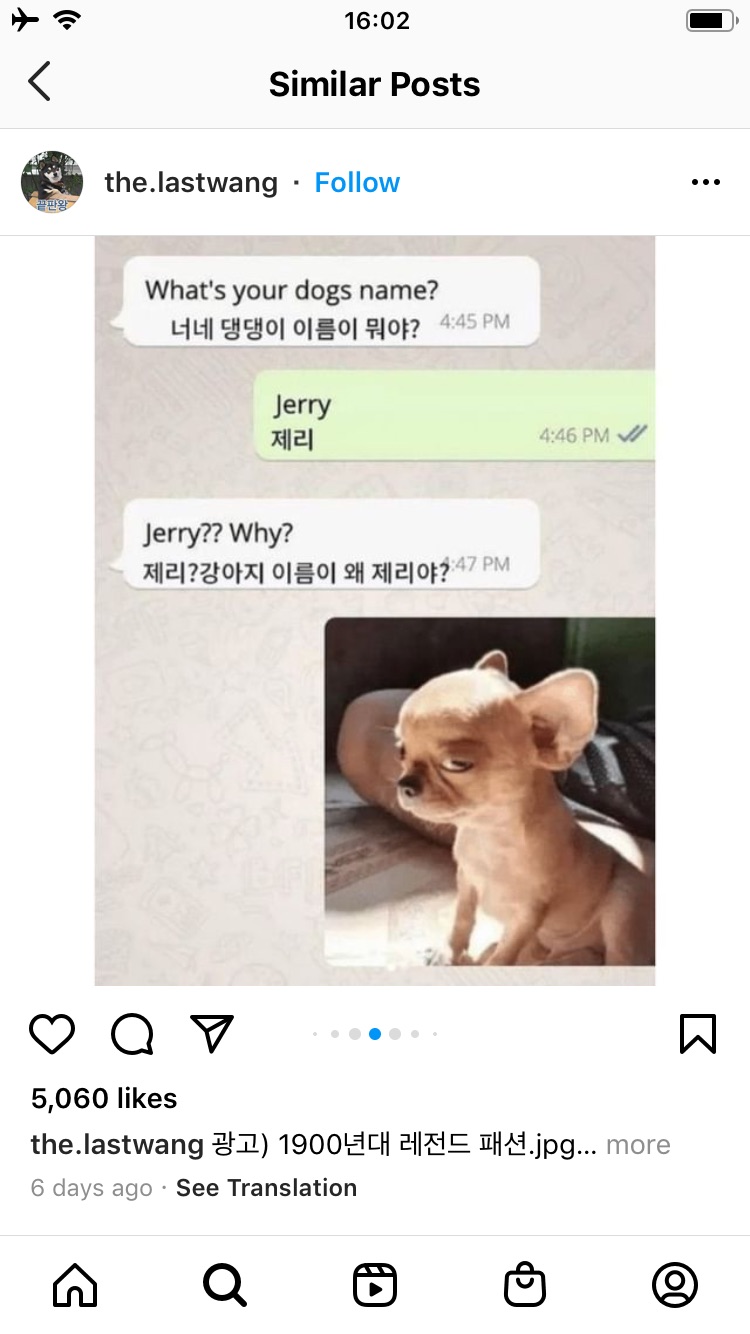Image resolution: width=750 pixels, height=1334 pixels.
Task: Save the post with the bookmark icon
Action: point(697,1034)
